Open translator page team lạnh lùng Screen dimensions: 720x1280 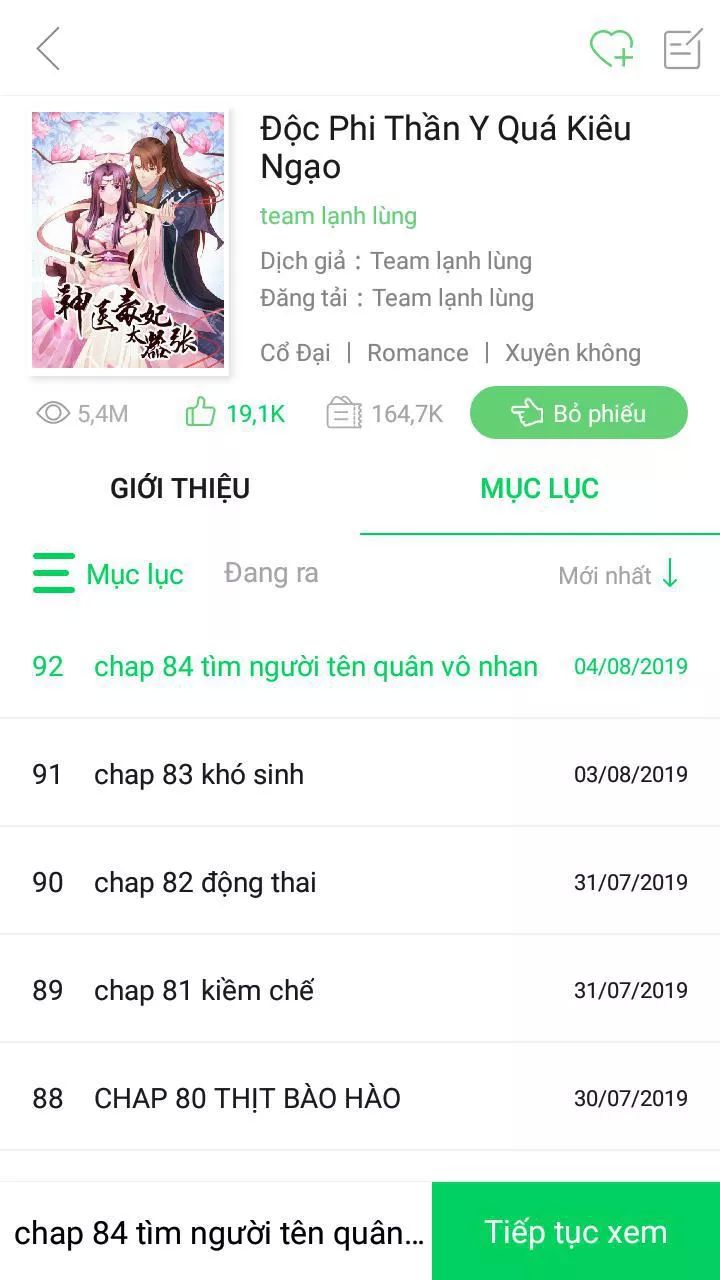(337, 215)
